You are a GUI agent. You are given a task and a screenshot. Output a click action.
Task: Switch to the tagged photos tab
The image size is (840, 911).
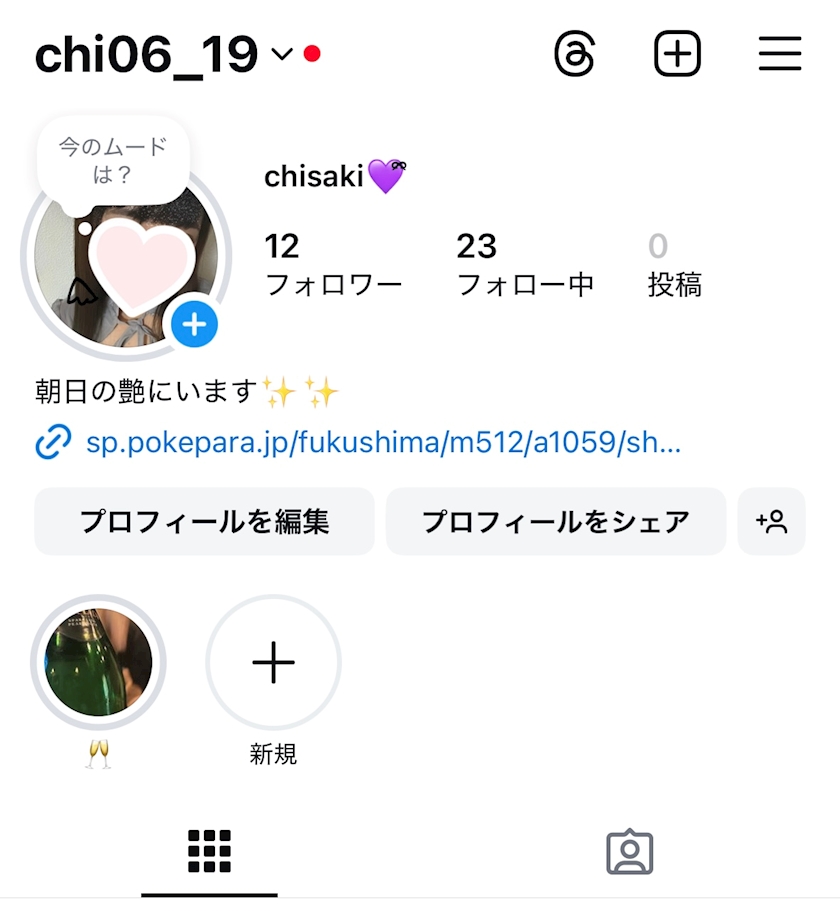pyautogui.click(x=629, y=852)
